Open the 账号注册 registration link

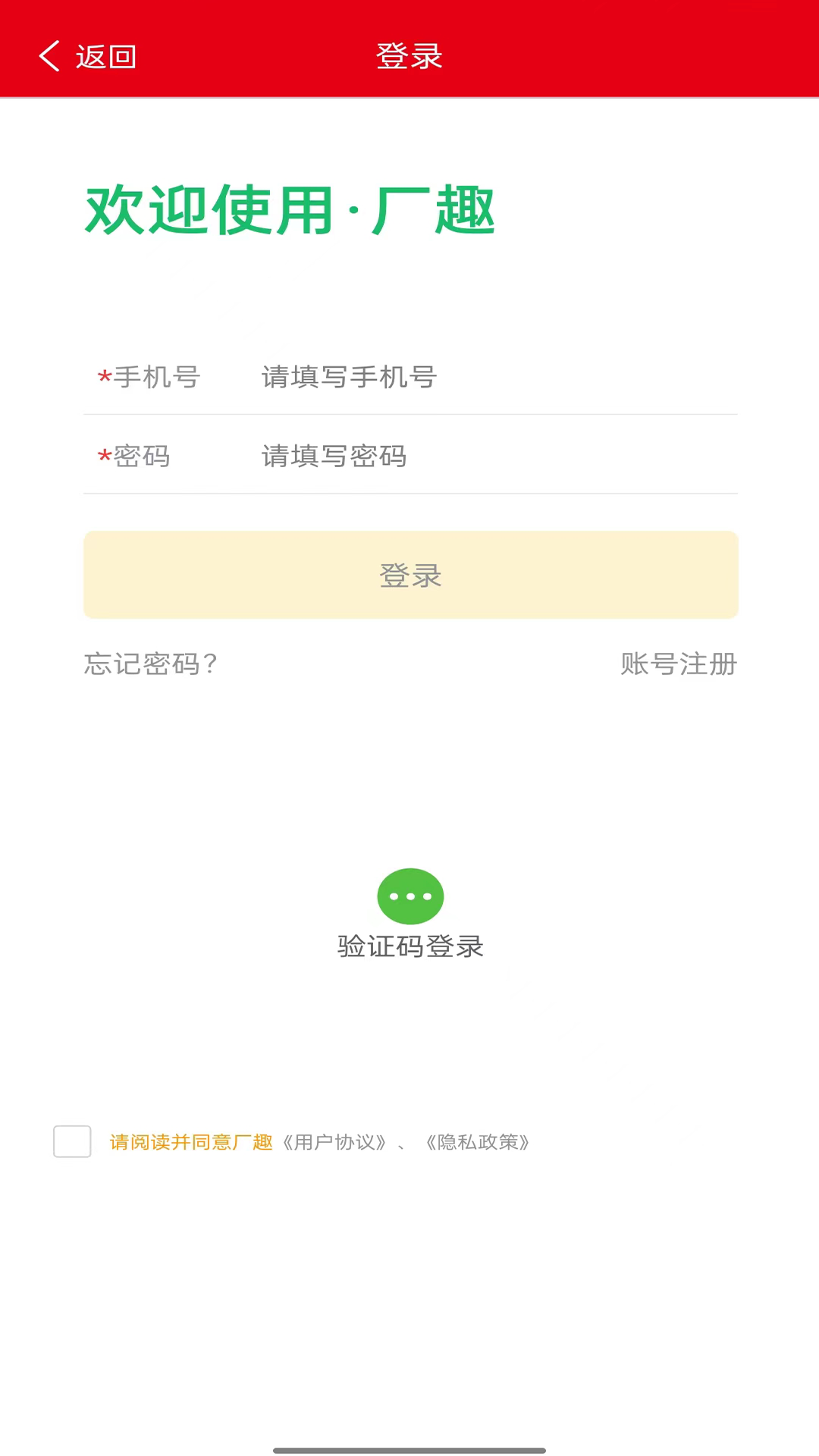tap(679, 664)
